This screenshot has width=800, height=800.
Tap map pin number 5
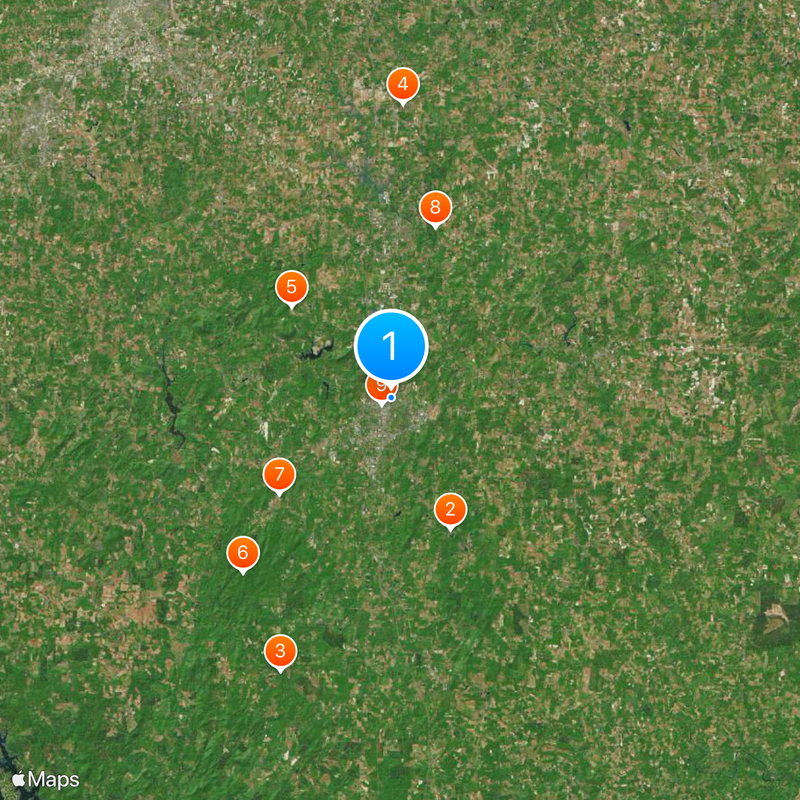[291, 288]
